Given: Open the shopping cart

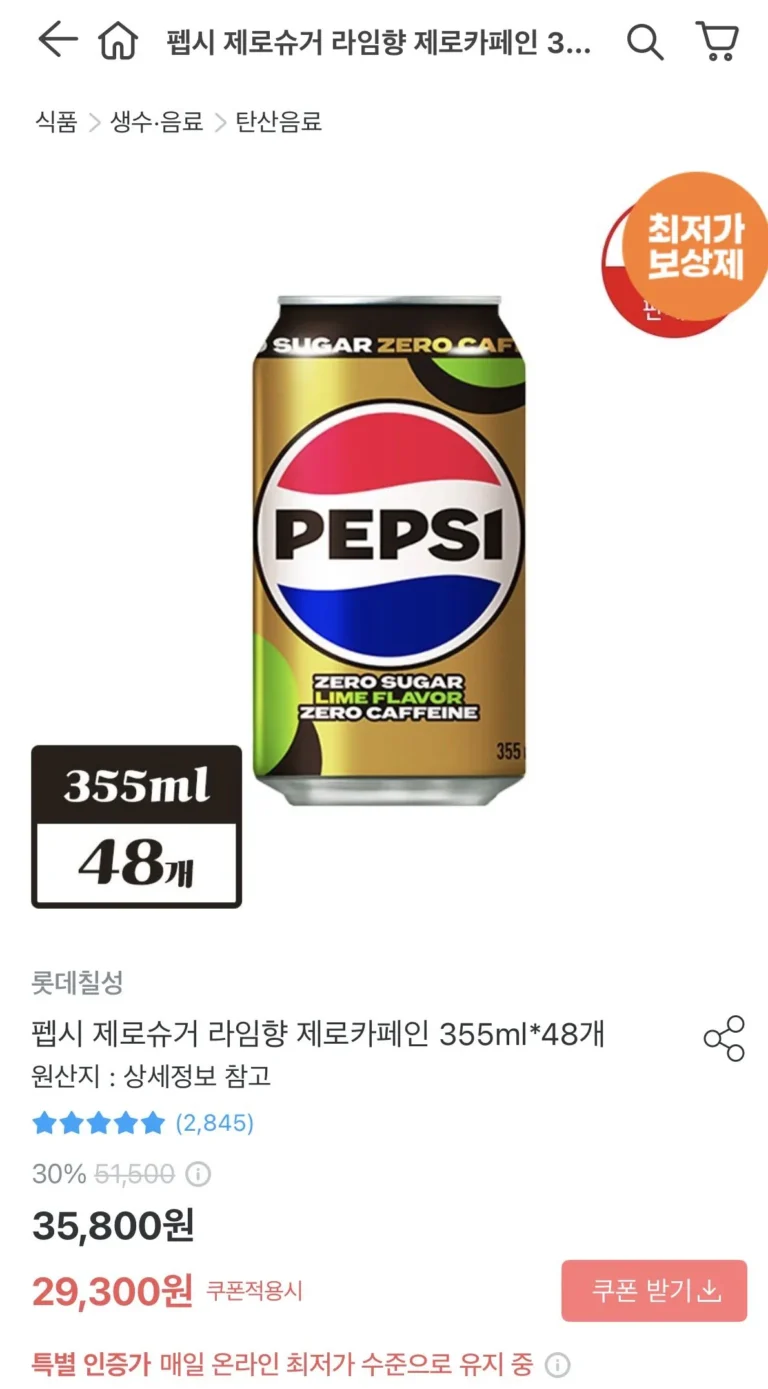Looking at the screenshot, I should [717, 41].
